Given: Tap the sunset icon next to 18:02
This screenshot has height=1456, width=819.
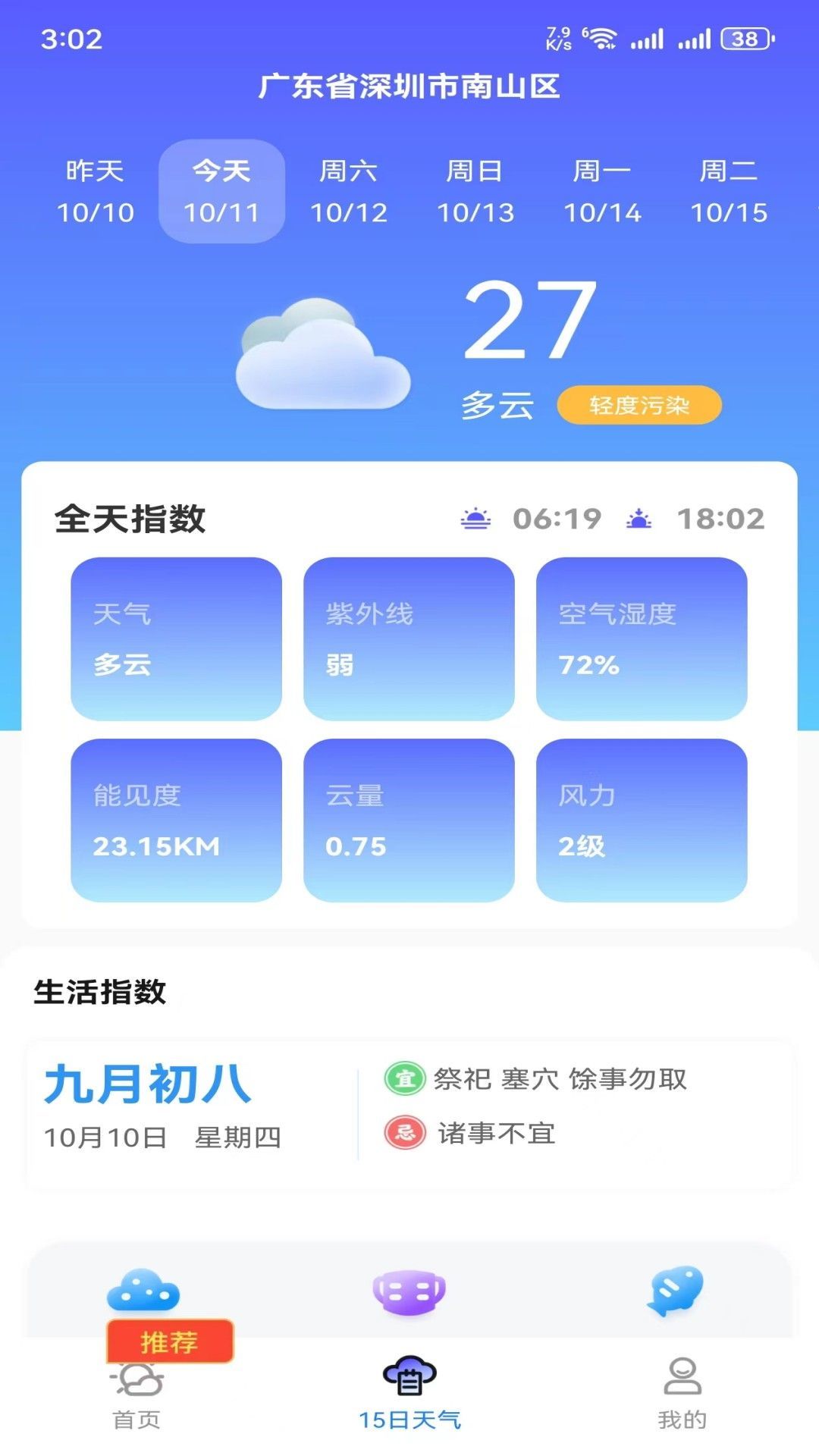Looking at the screenshot, I should (641, 518).
